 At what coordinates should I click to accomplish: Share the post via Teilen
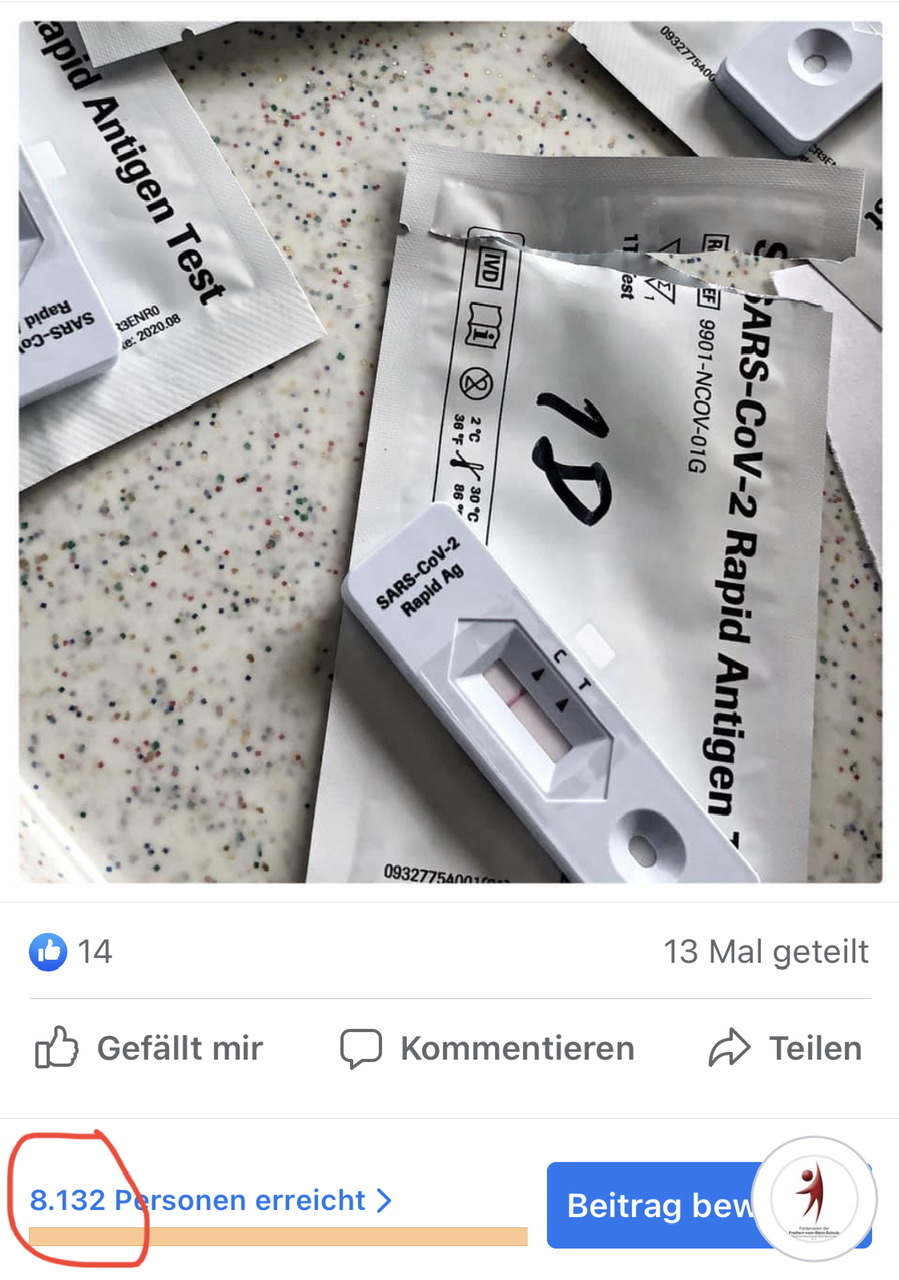click(785, 1048)
